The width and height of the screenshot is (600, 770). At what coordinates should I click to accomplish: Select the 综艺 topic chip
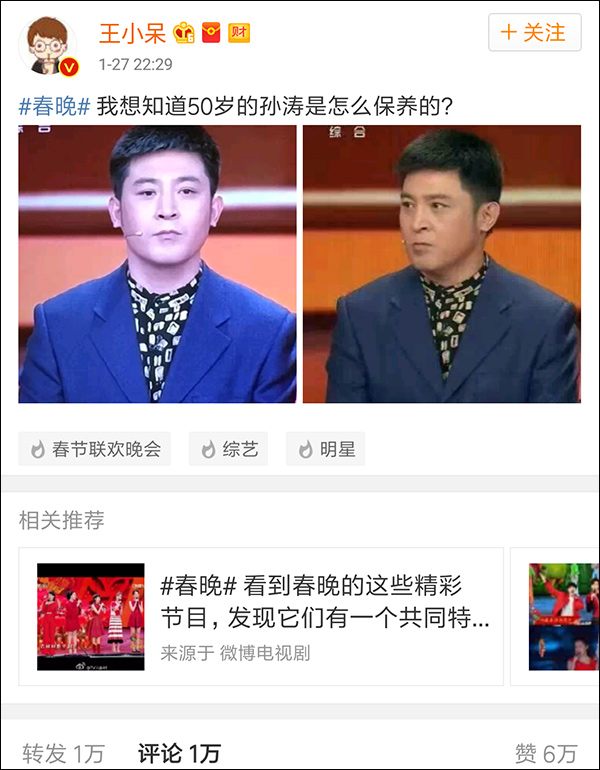point(229,450)
